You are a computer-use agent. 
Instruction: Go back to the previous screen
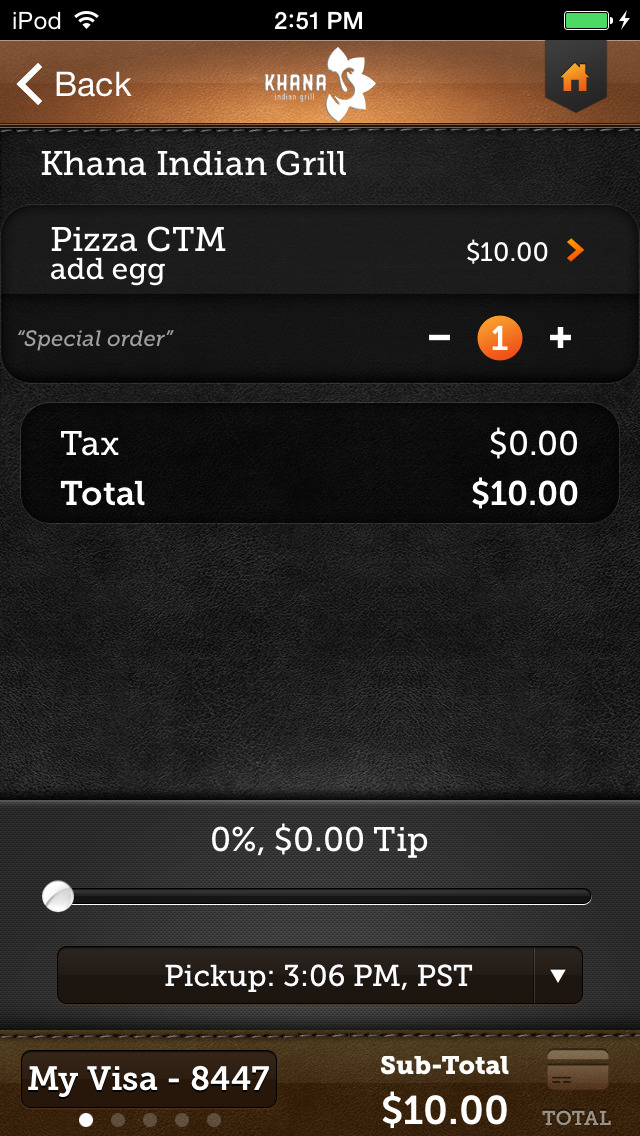click(x=74, y=84)
